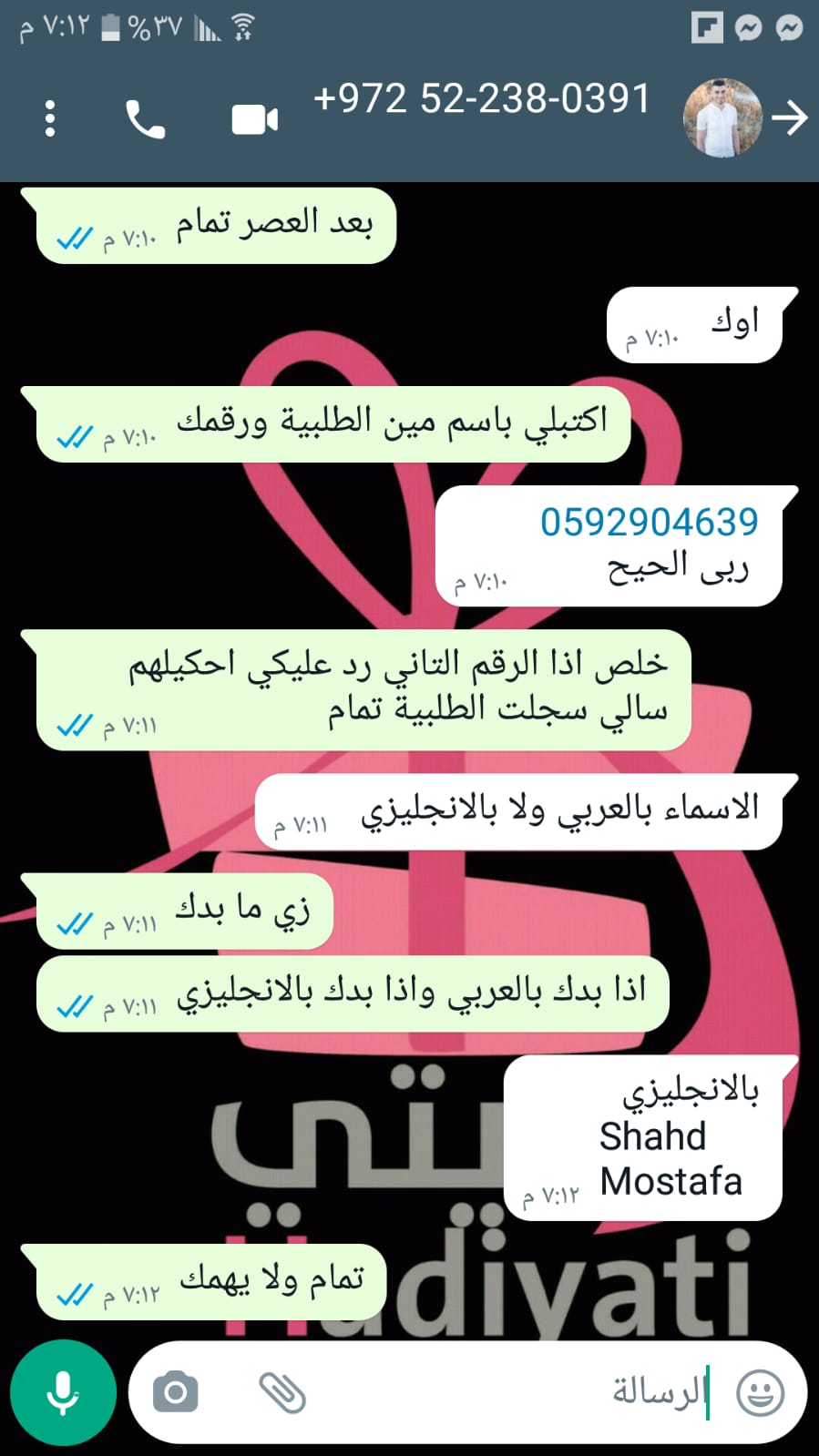The image size is (819, 1456).
Task: Start a video call with this contact
Action: 254,119
